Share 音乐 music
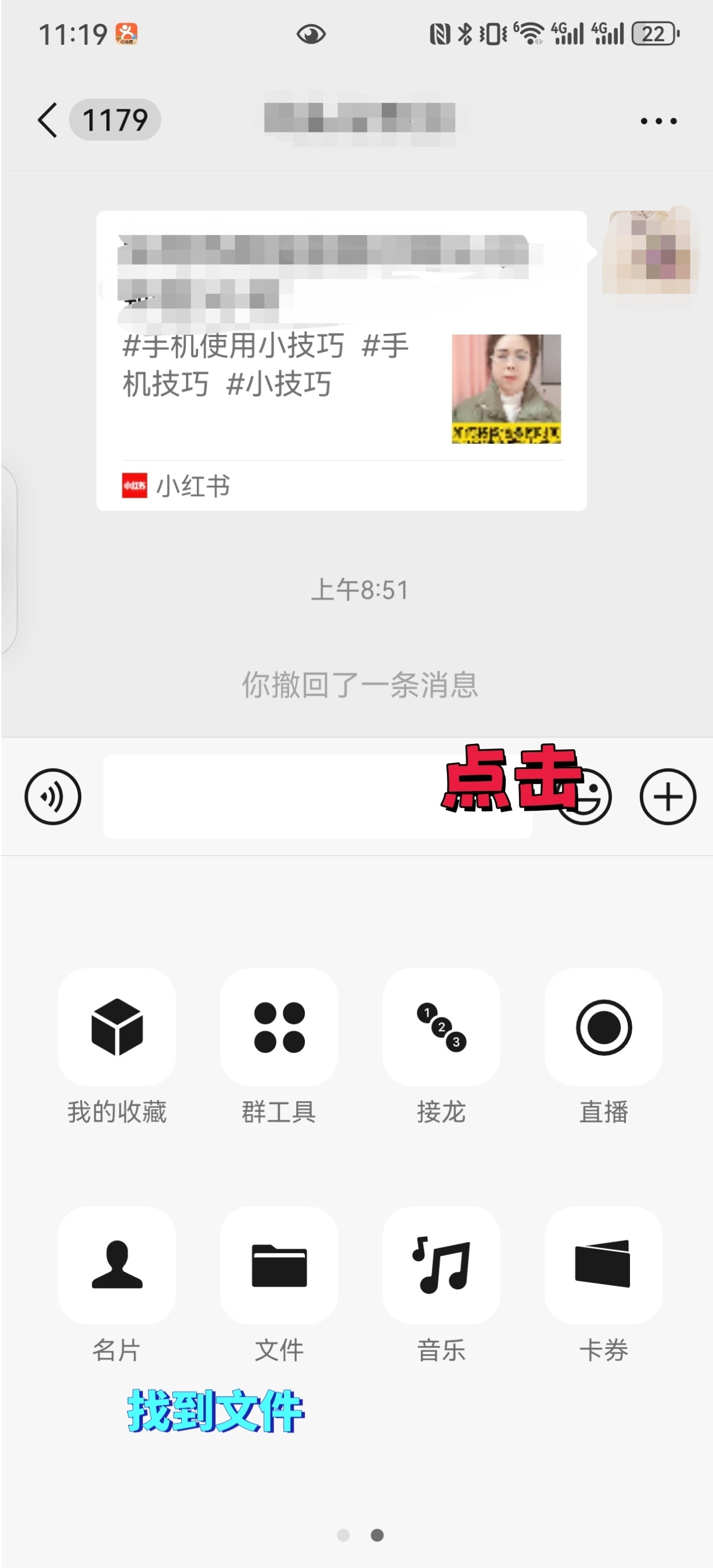713x1568 pixels. [441, 1265]
